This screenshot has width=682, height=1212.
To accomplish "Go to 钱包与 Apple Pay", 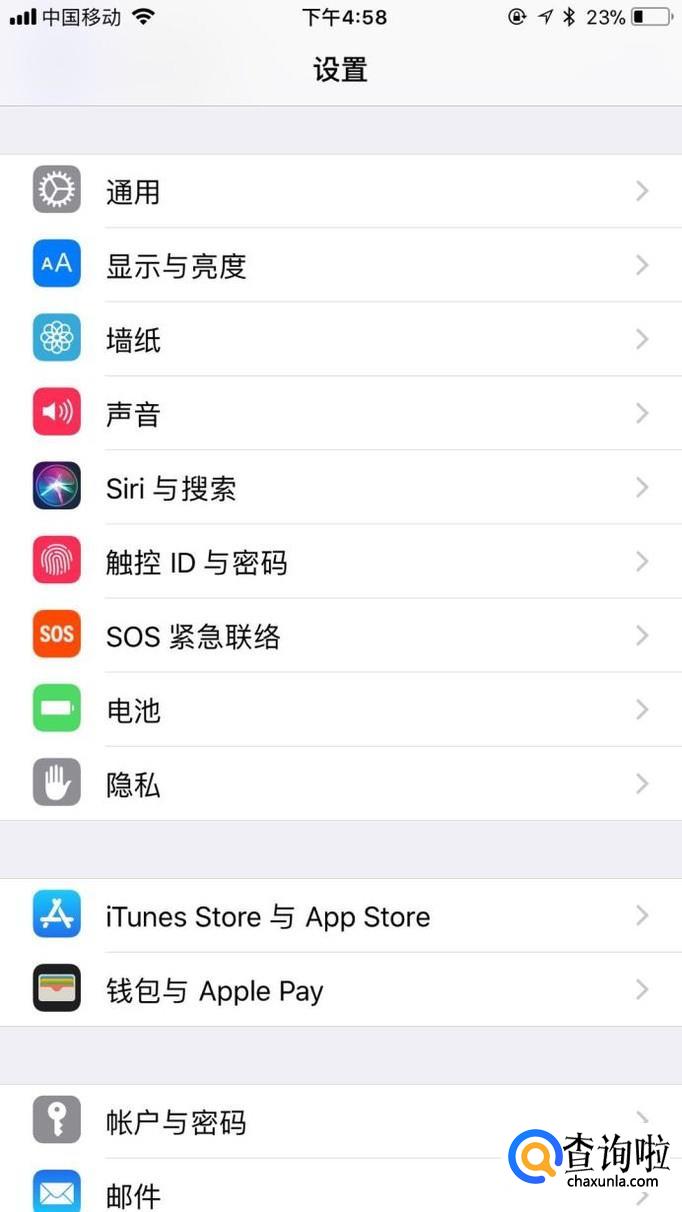I will [340, 990].
